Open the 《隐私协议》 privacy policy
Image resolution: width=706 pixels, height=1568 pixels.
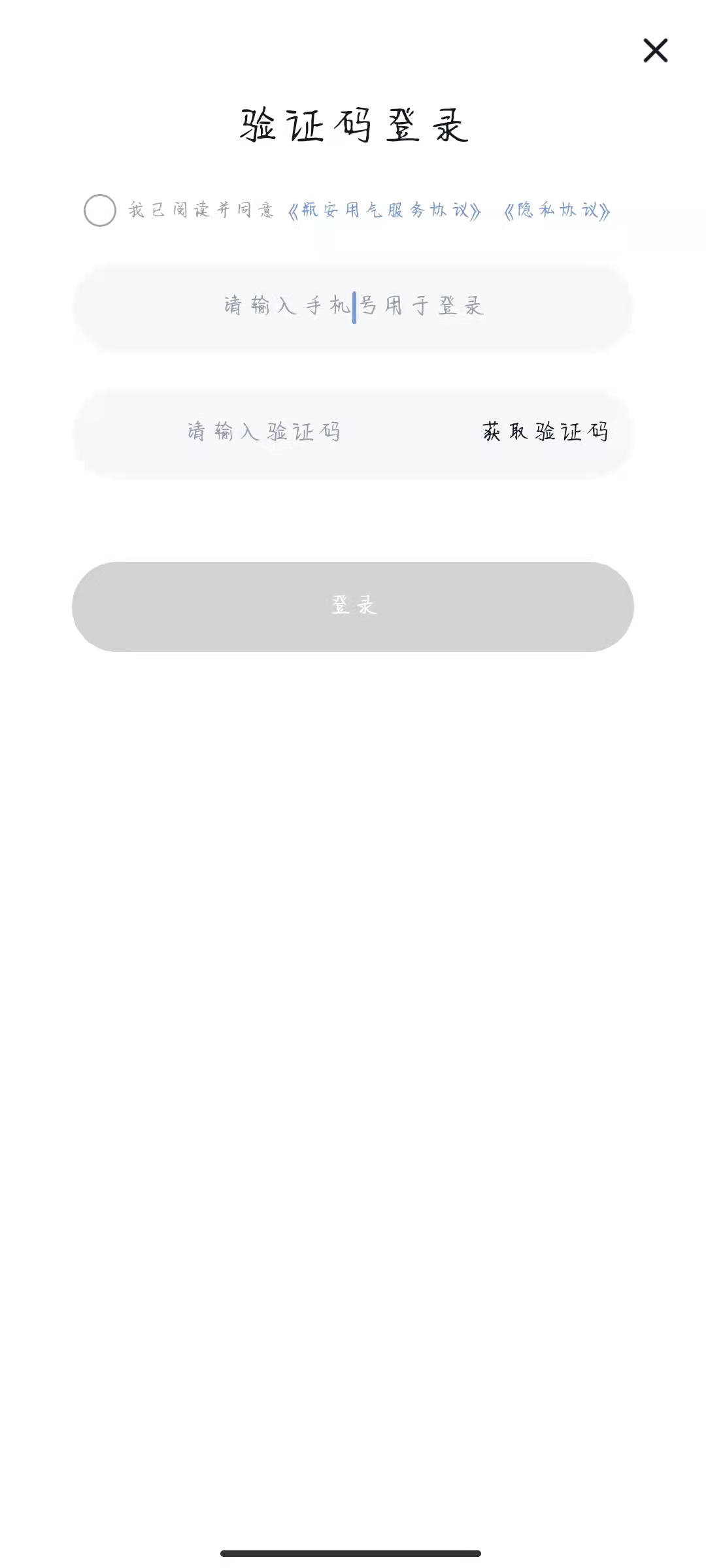click(x=556, y=210)
